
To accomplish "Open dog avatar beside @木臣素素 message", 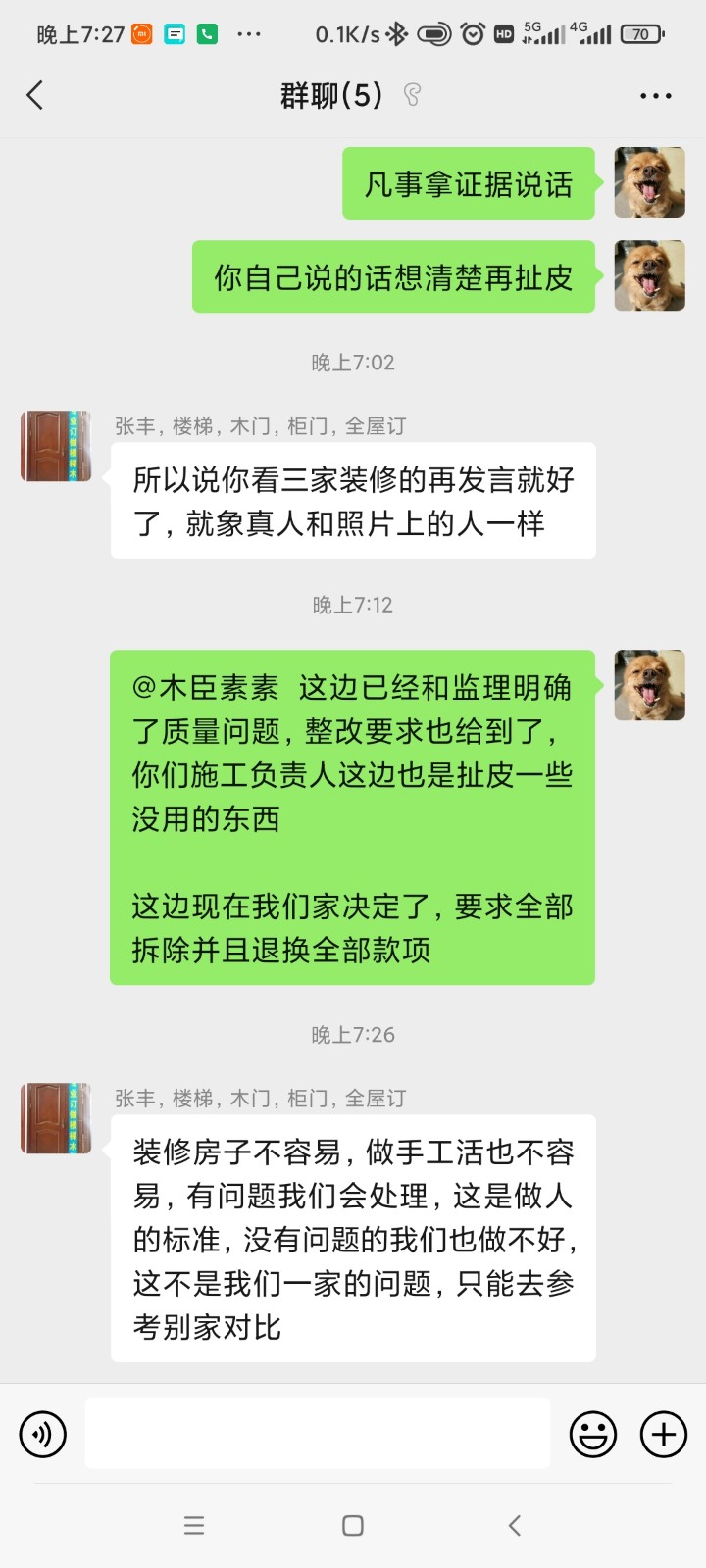I will click(649, 685).
